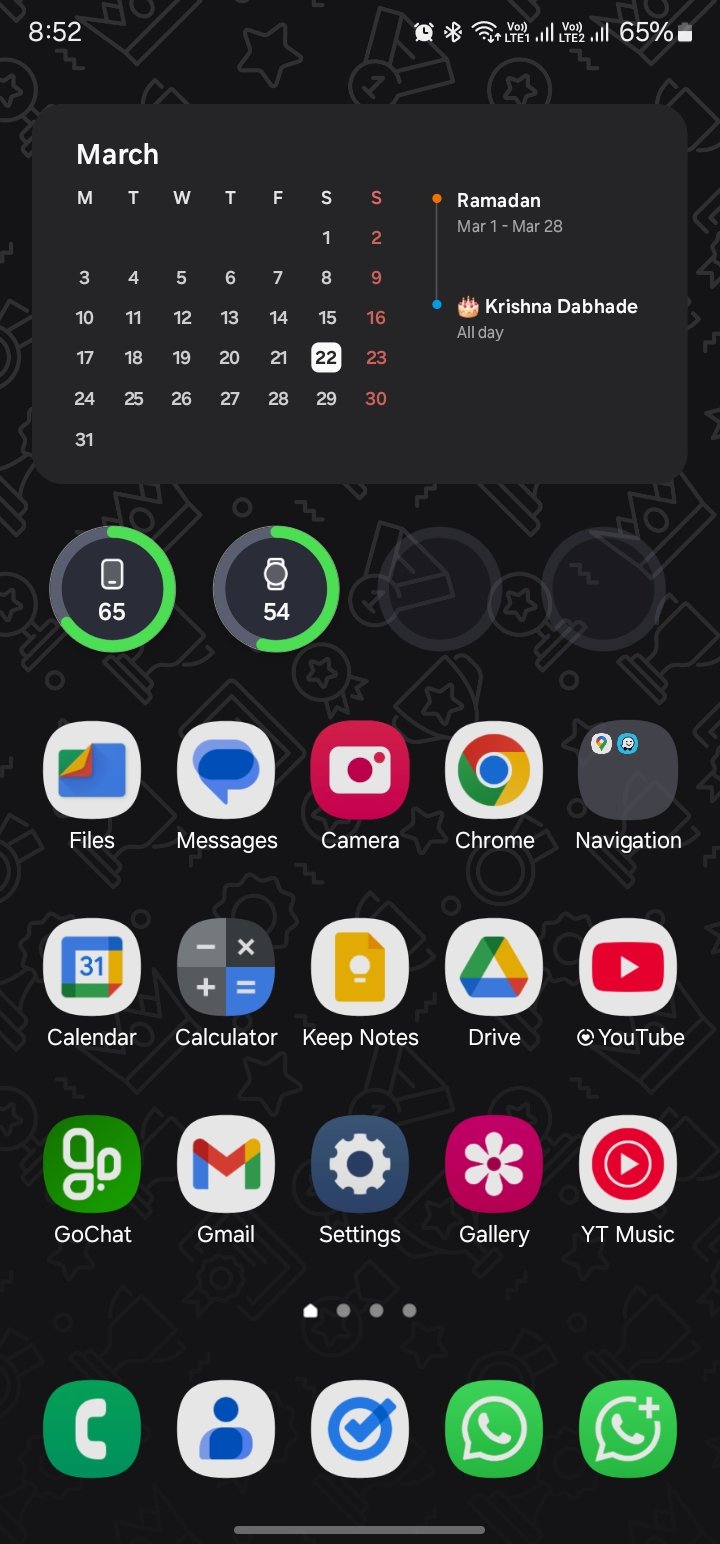The width and height of the screenshot is (720, 1544).
Task: Launch the YouTube app
Action: click(628, 967)
